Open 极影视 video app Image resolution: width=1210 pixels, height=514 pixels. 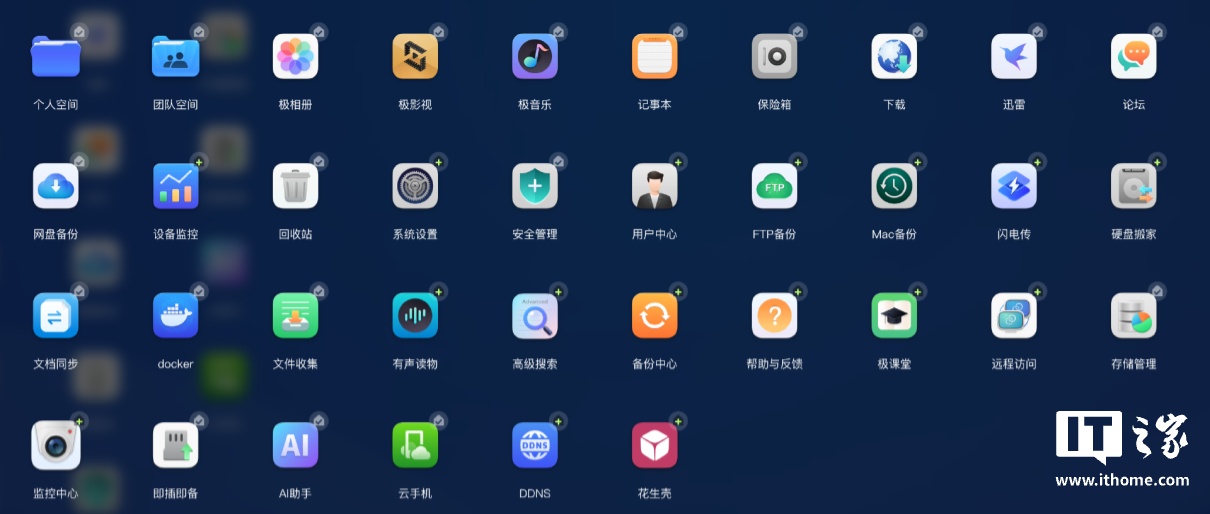[415, 57]
